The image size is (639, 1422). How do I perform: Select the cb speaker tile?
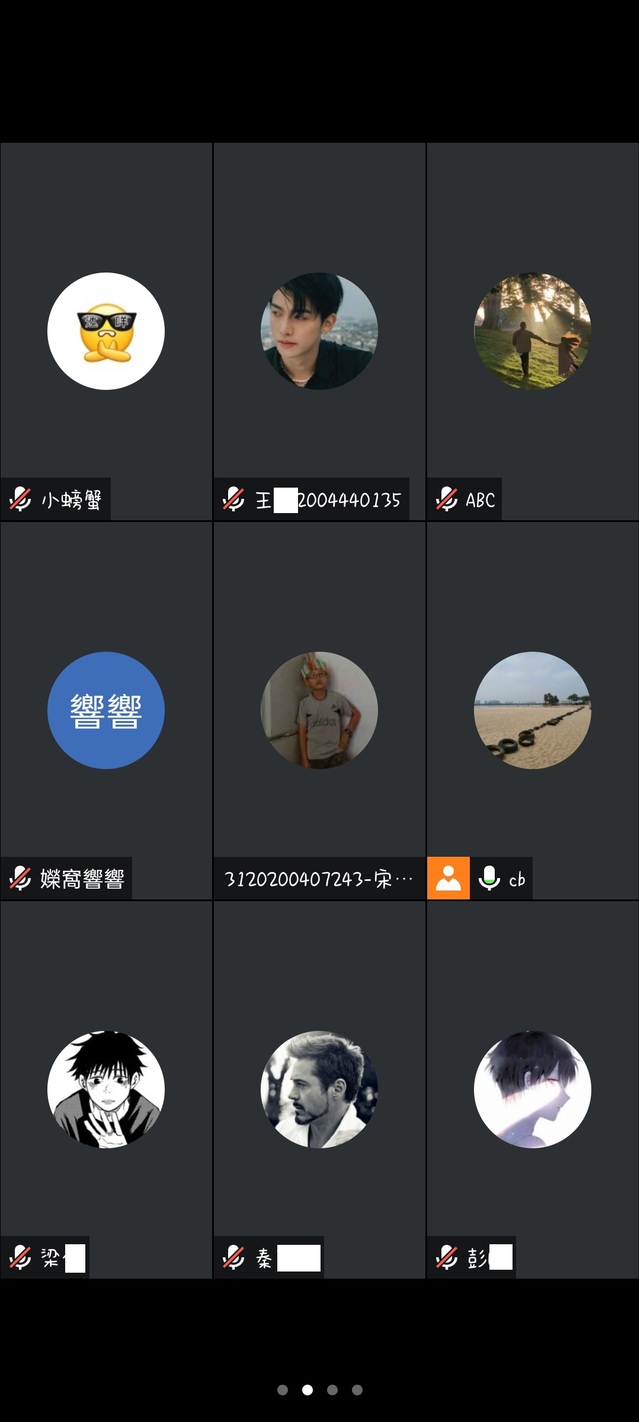pos(532,710)
